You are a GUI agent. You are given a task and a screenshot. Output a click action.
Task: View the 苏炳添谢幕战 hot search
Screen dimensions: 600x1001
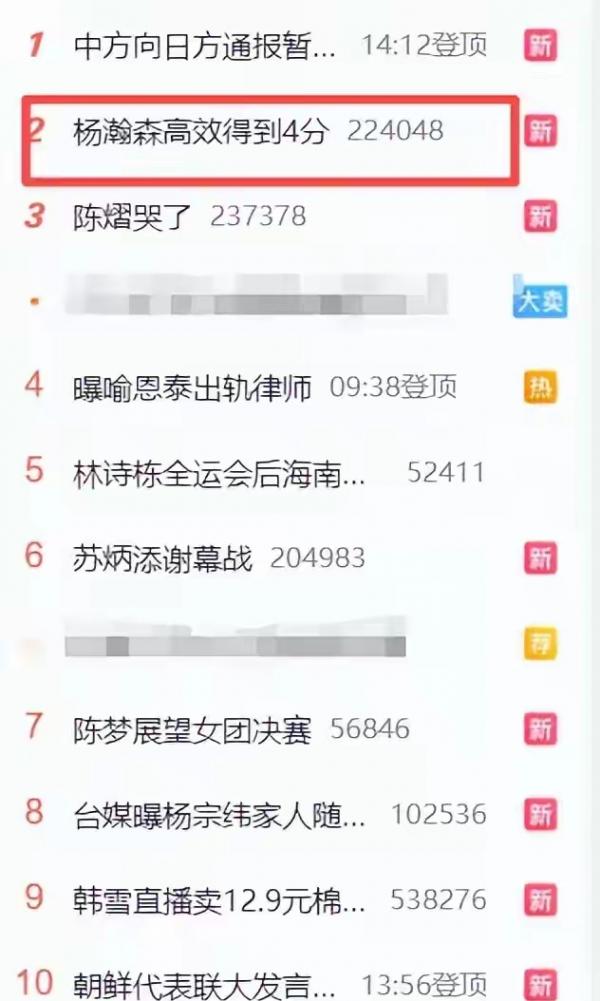pos(163,557)
